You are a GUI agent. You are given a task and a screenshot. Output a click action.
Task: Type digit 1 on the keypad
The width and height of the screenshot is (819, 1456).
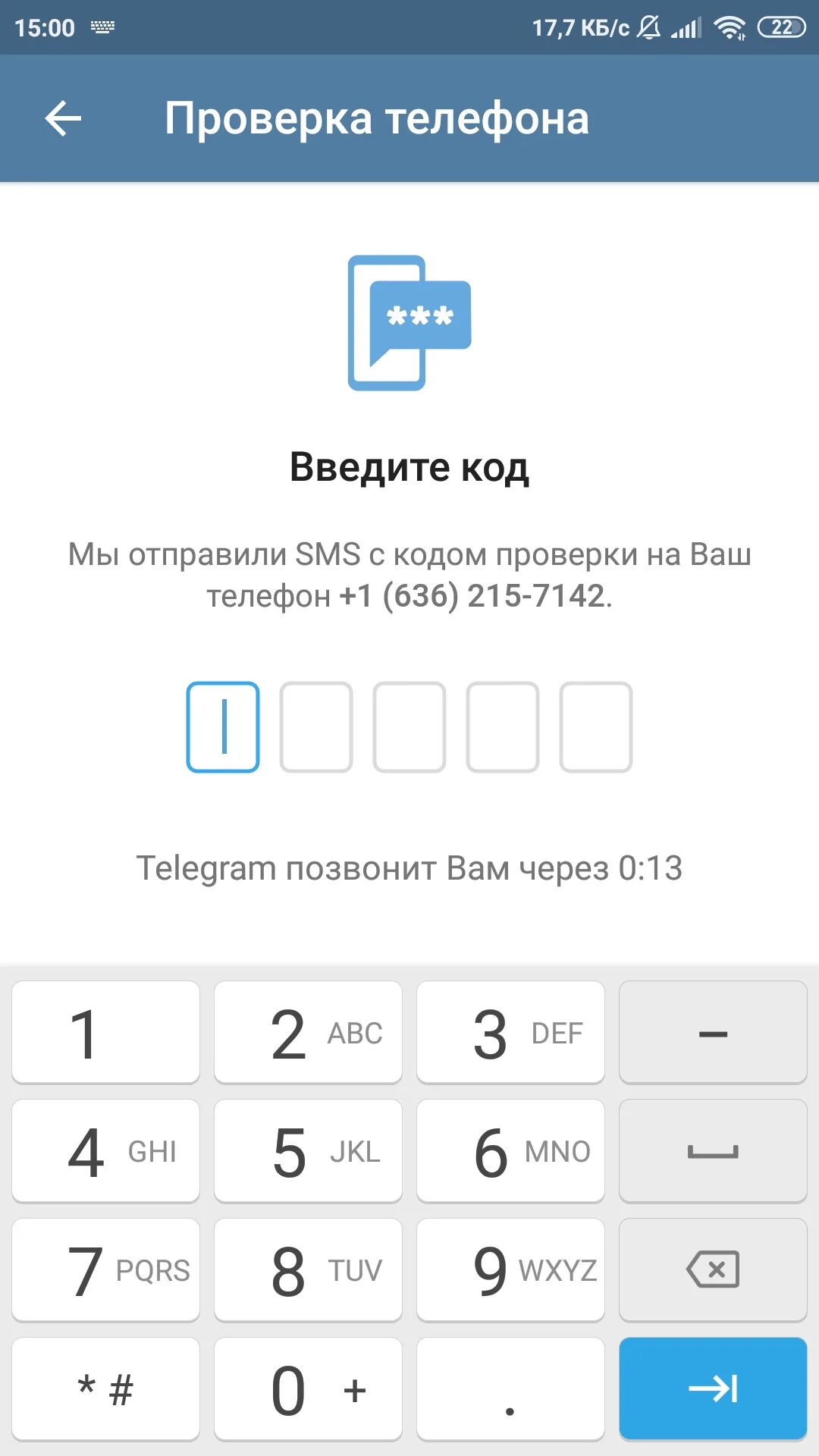tap(106, 1033)
